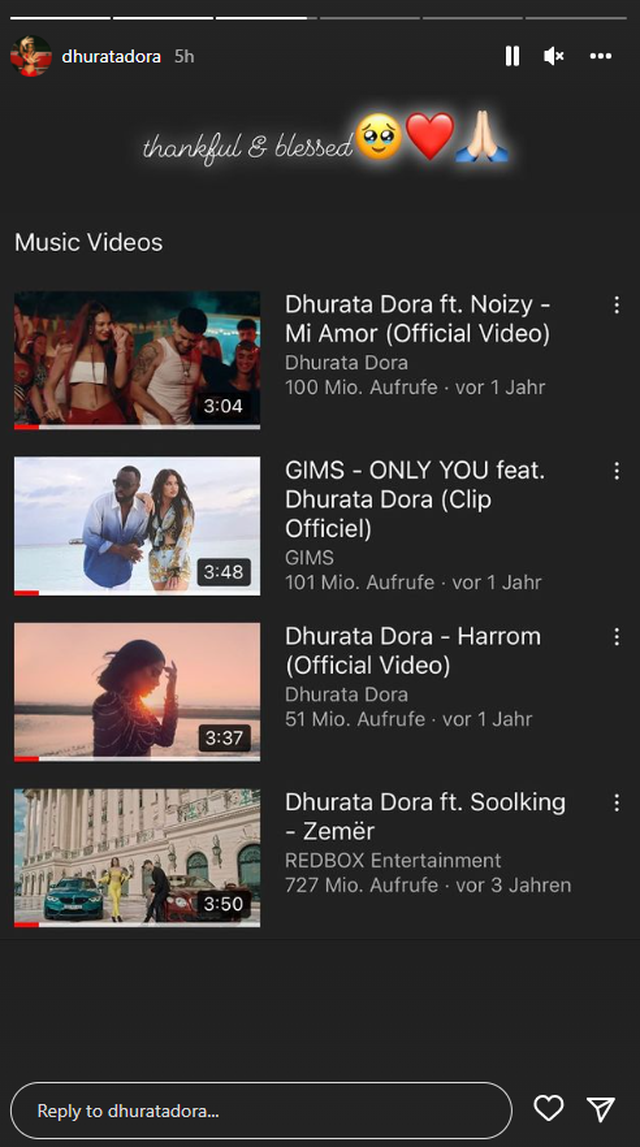Screen dimensions: 640x1147
Task: Pause the story playback
Action: point(512,57)
